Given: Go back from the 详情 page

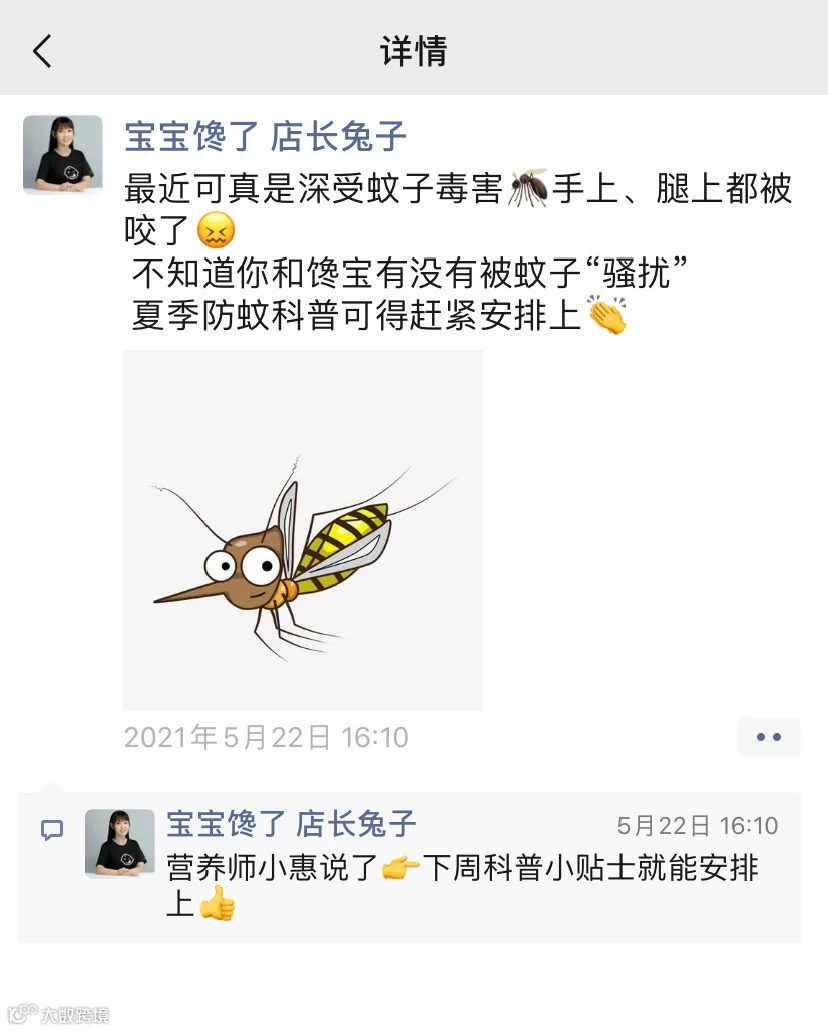Looking at the screenshot, I should [x=42, y=51].
